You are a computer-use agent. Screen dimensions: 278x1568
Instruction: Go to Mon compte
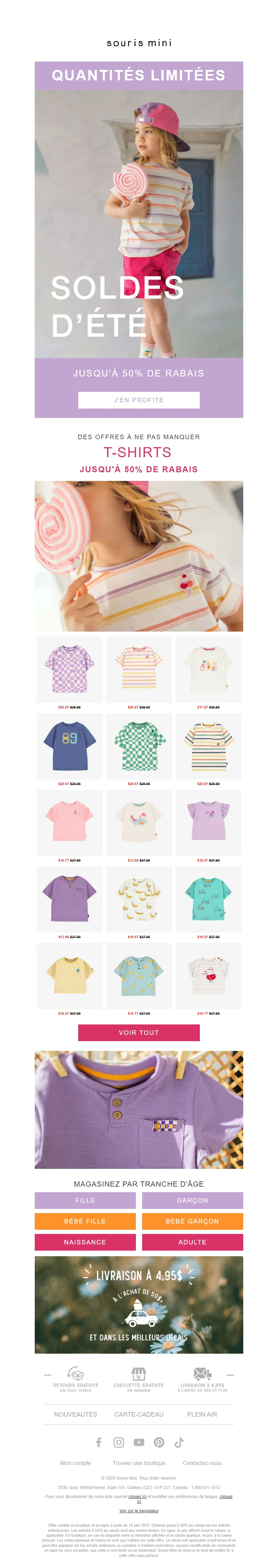[x=75, y=1463]
